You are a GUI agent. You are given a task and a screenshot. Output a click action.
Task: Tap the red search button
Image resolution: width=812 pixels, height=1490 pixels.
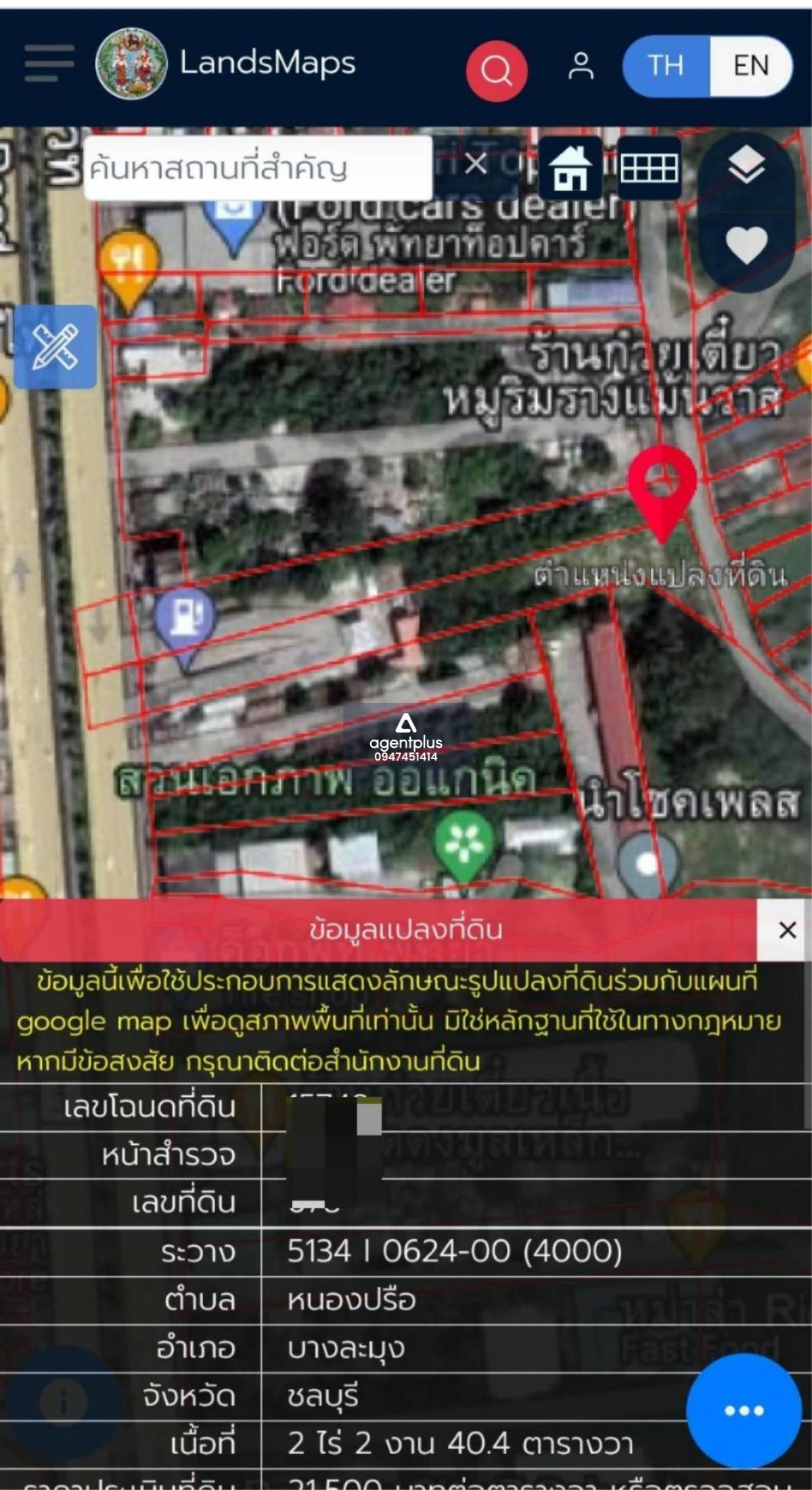497,71
